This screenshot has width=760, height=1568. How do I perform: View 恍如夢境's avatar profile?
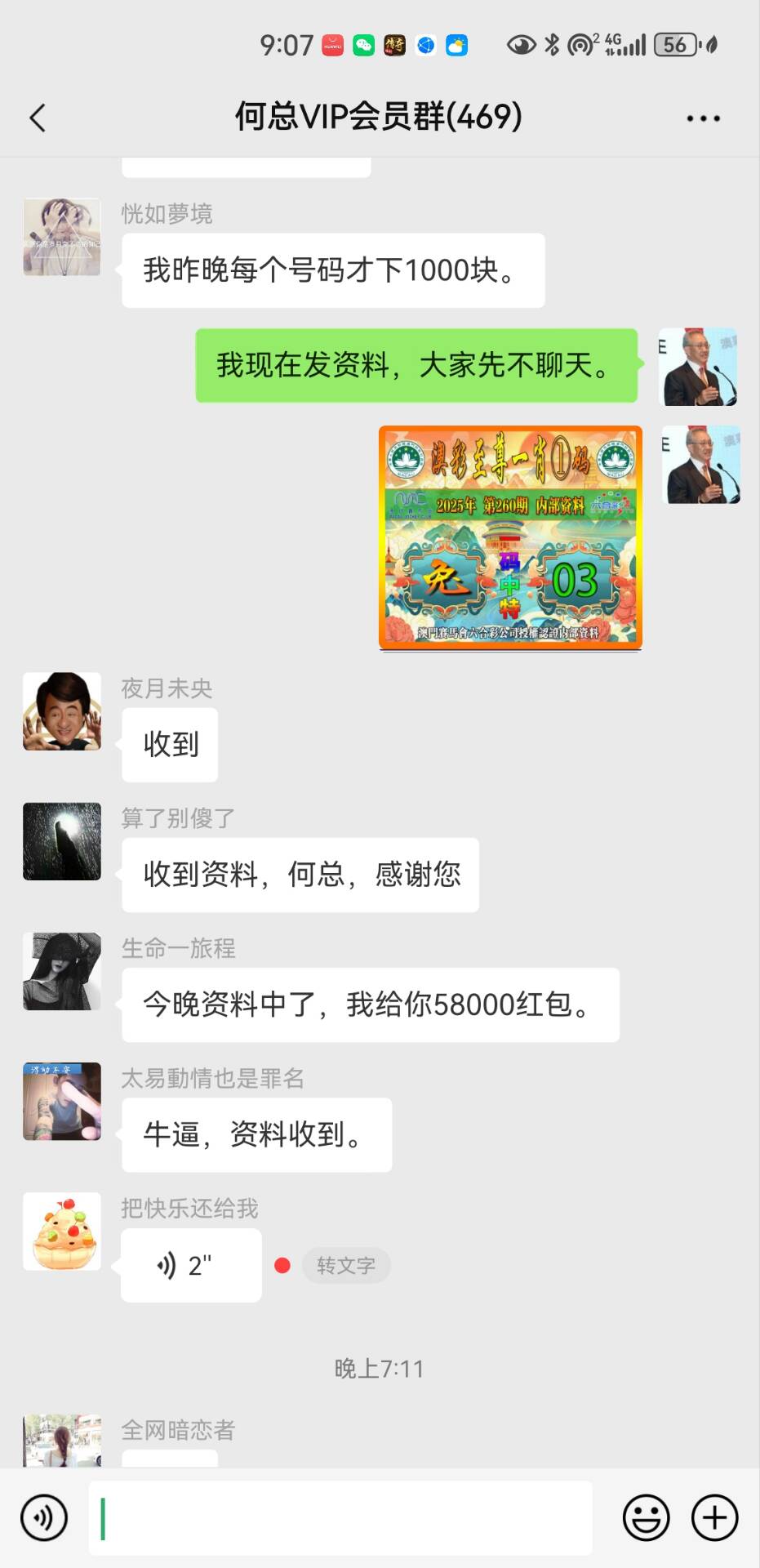[62, 237]
